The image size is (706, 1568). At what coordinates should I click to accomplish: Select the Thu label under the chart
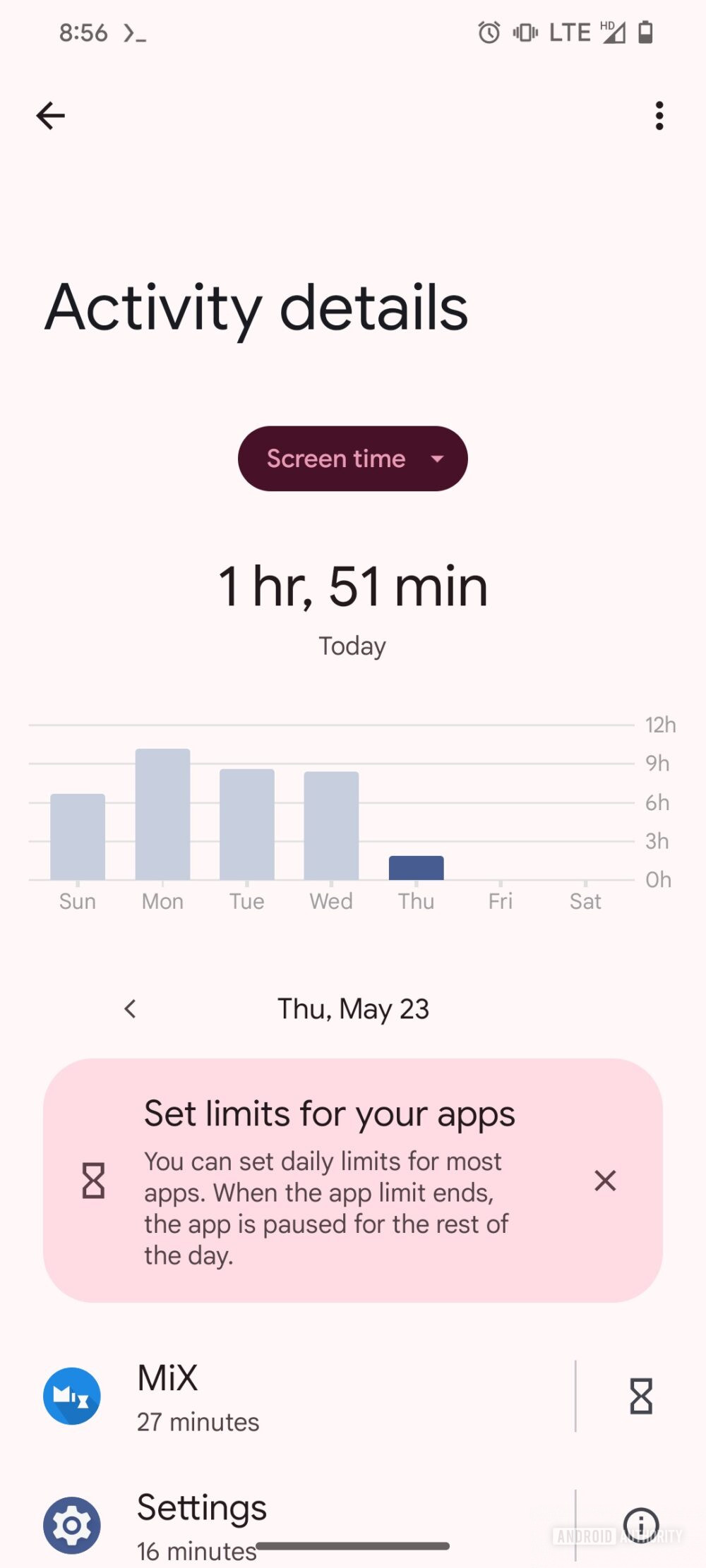(x=416, y=900)
